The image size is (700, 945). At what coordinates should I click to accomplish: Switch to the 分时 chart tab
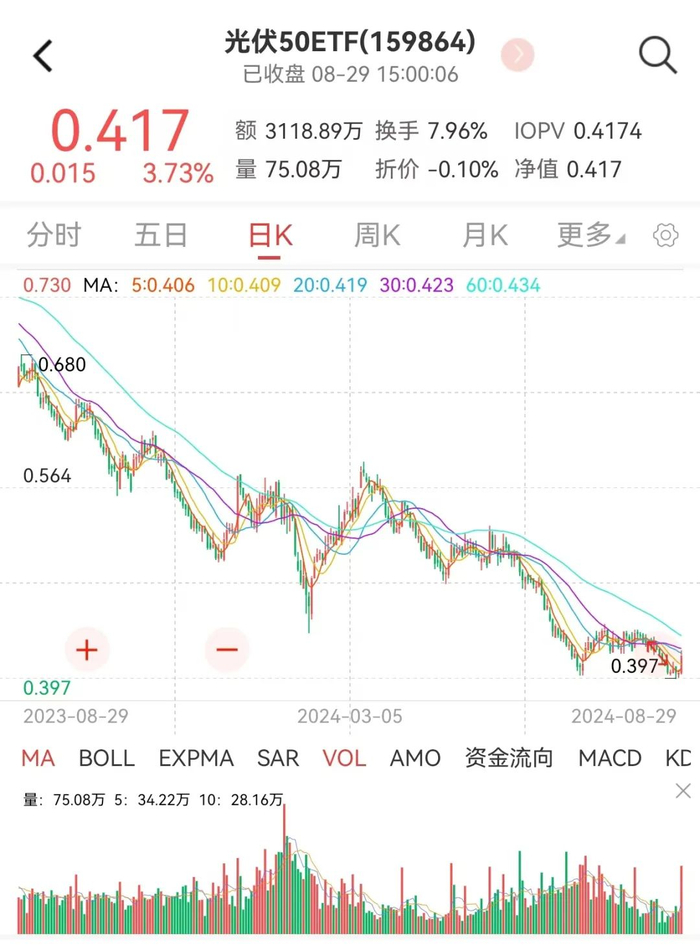pyautogui.click(x=54, y=235)
